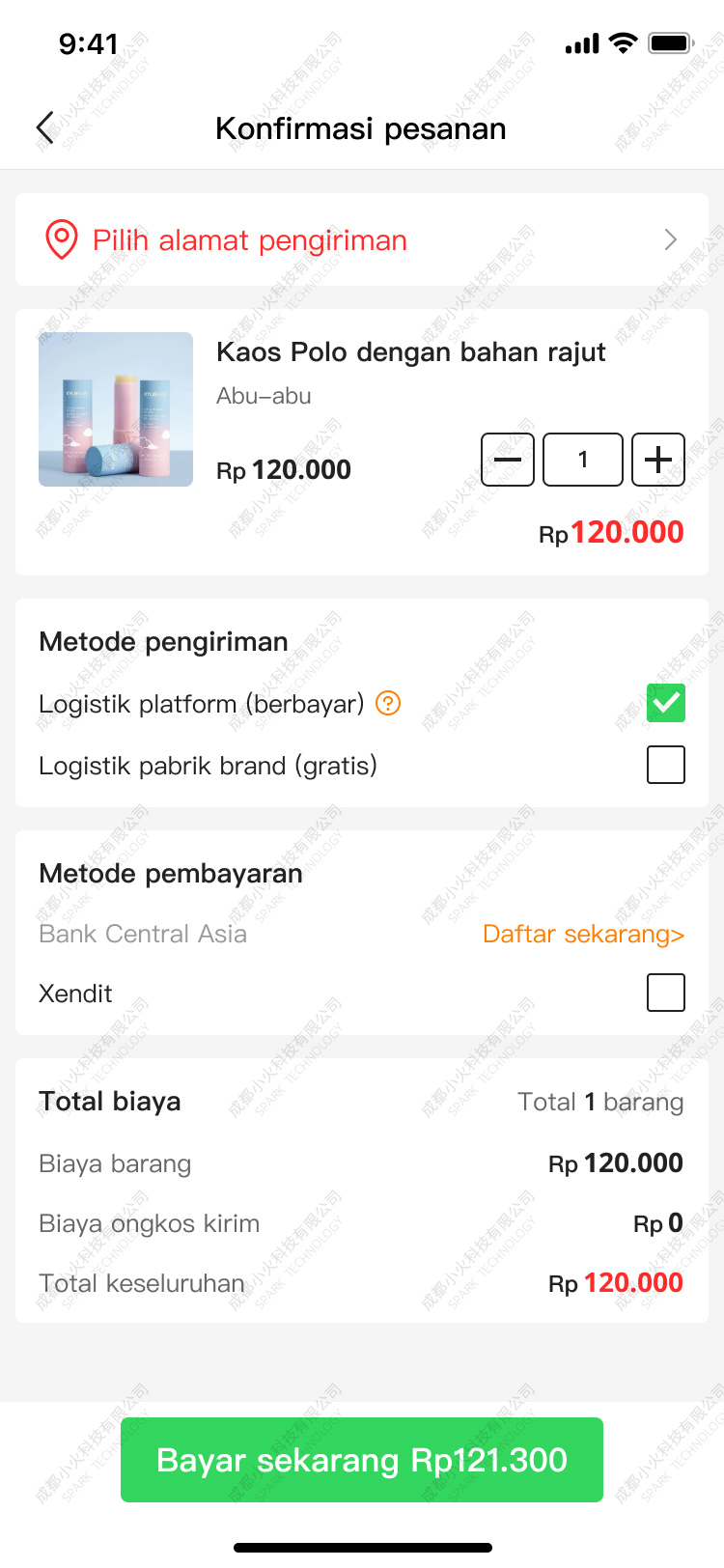The width and height of the screenshot is (724, 1568).
Task: Select Logistik pabrik brand (gratis)
Action: click(x=666, y=765)
